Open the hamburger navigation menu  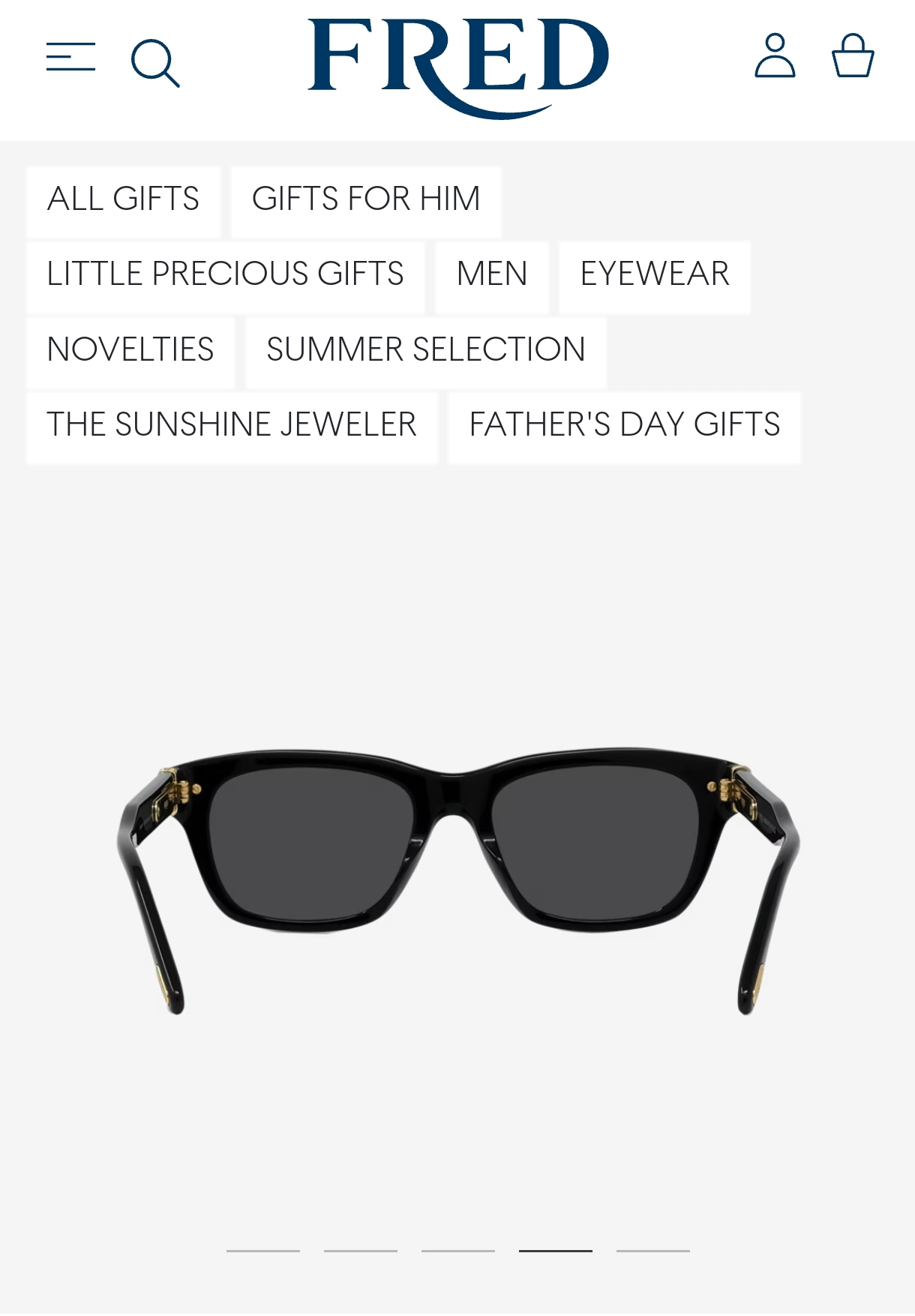[x=70, y=57]
